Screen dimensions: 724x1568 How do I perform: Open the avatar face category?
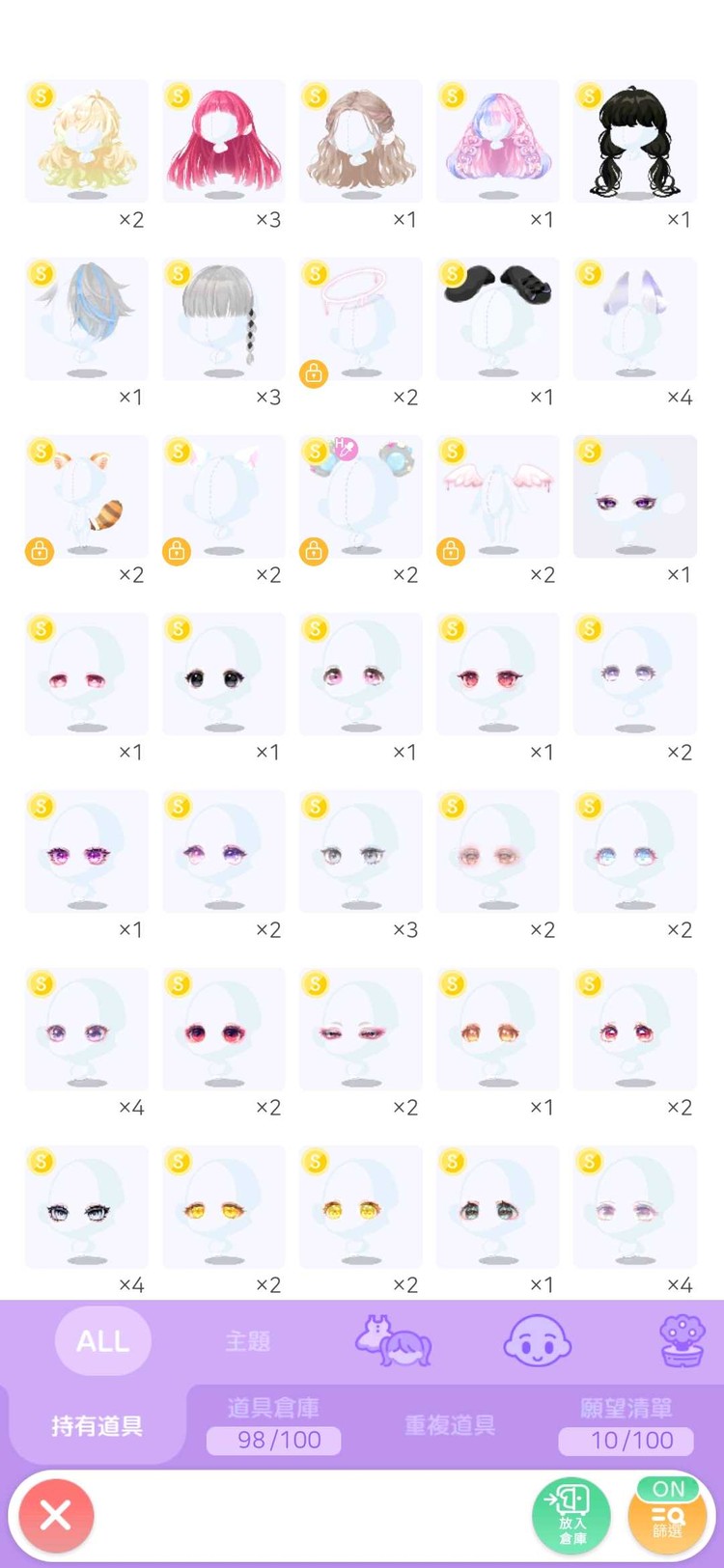[x=537, y=1340]
